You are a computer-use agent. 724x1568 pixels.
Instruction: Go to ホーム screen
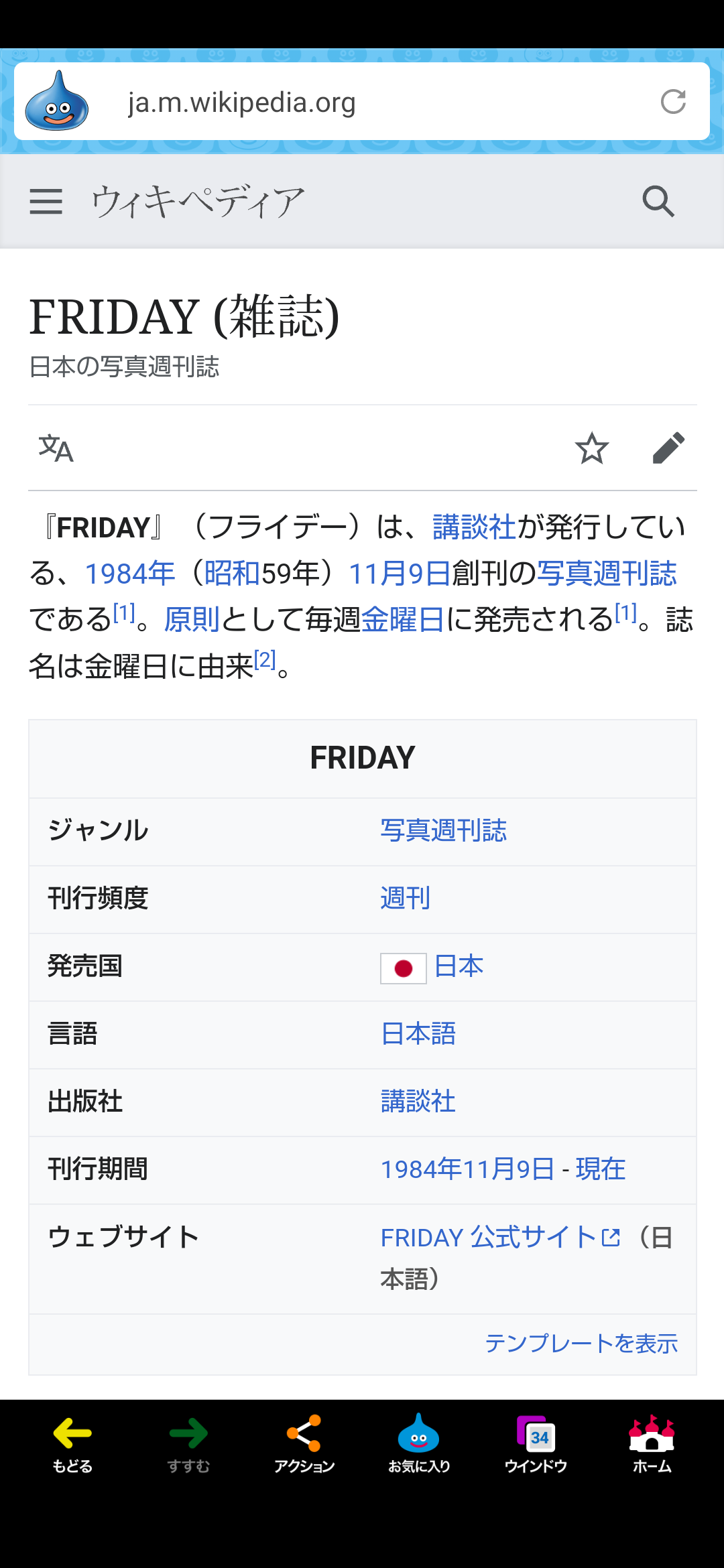coord(652,1444)
